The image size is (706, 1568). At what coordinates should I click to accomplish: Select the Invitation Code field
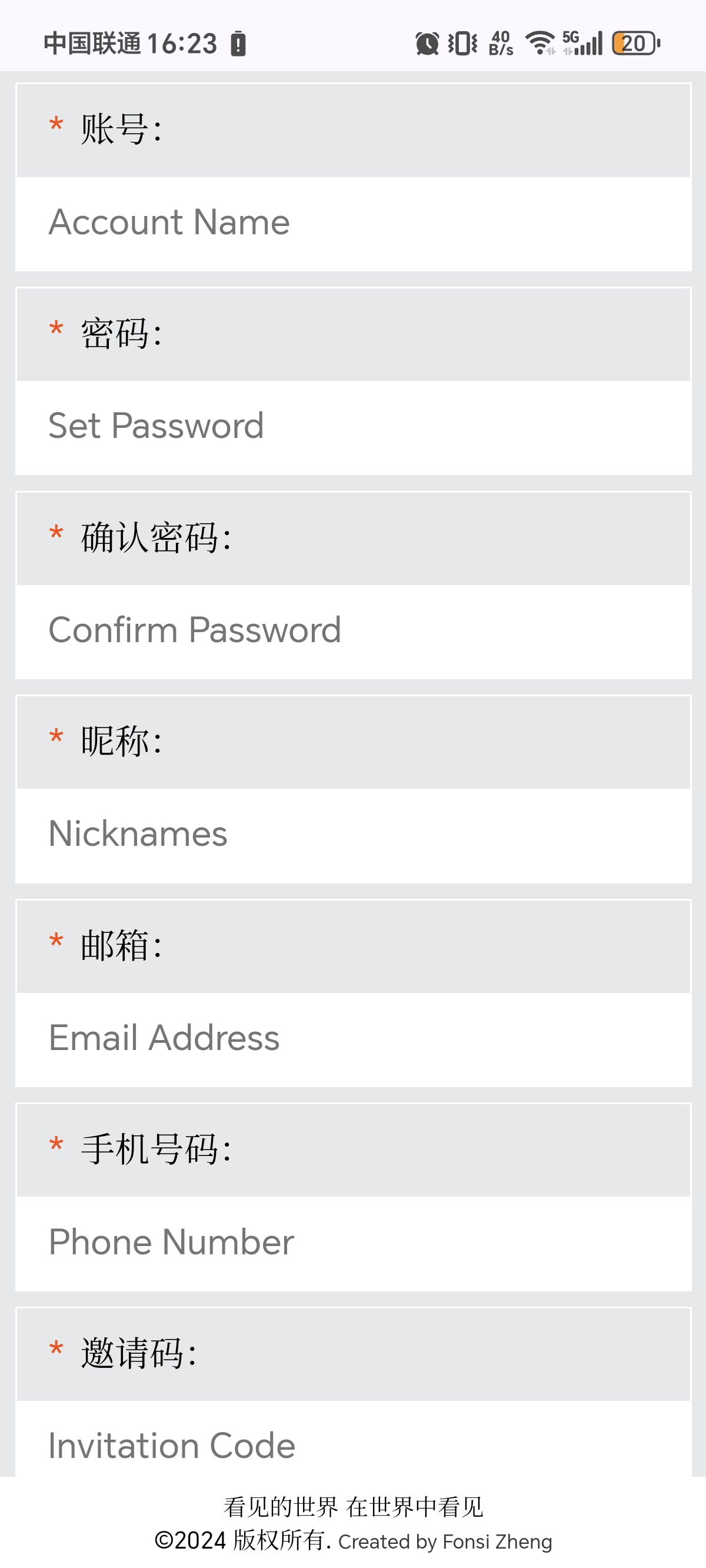coord(353,1439)
